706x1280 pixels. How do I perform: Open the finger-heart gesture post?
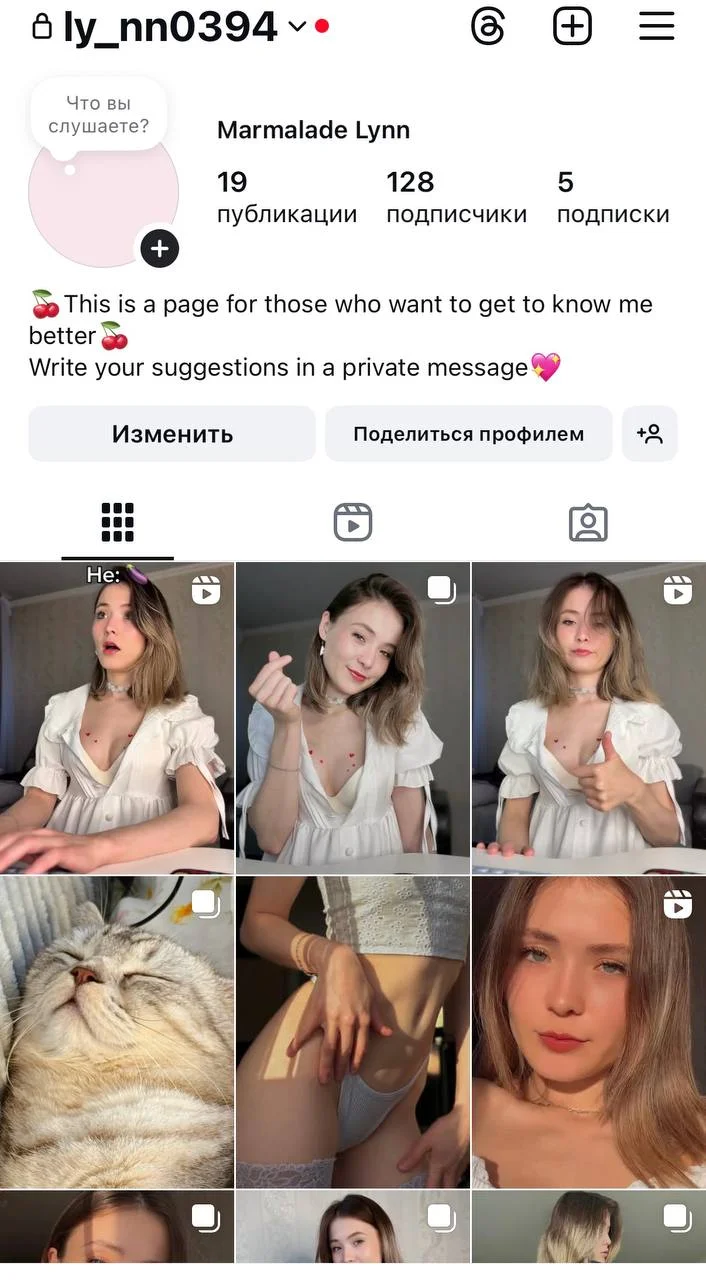coord(352,718)
